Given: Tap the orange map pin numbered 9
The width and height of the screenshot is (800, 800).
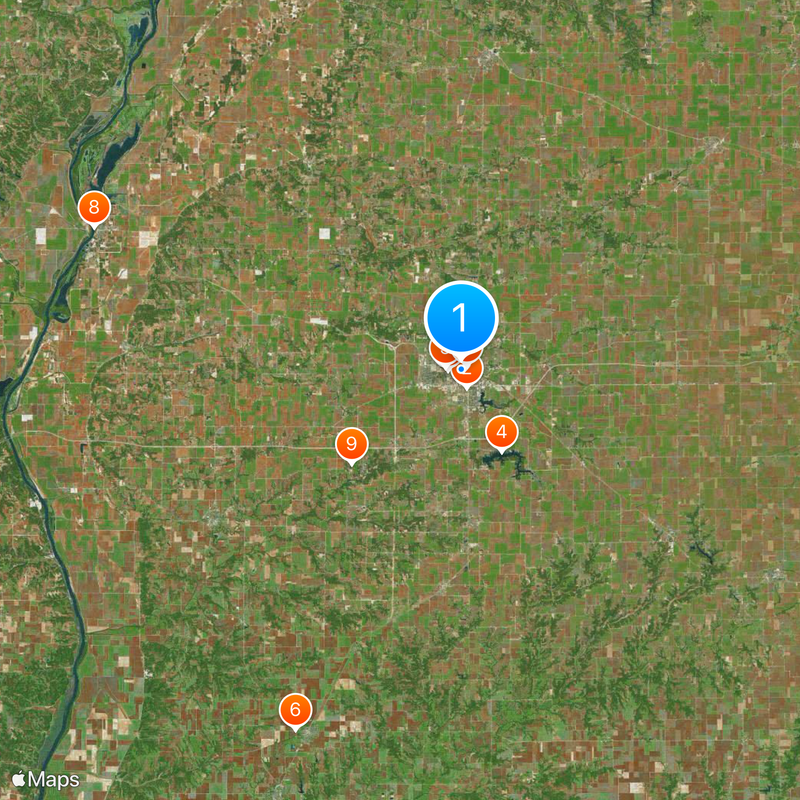Looking at the screenshot, I should [351, 444].
